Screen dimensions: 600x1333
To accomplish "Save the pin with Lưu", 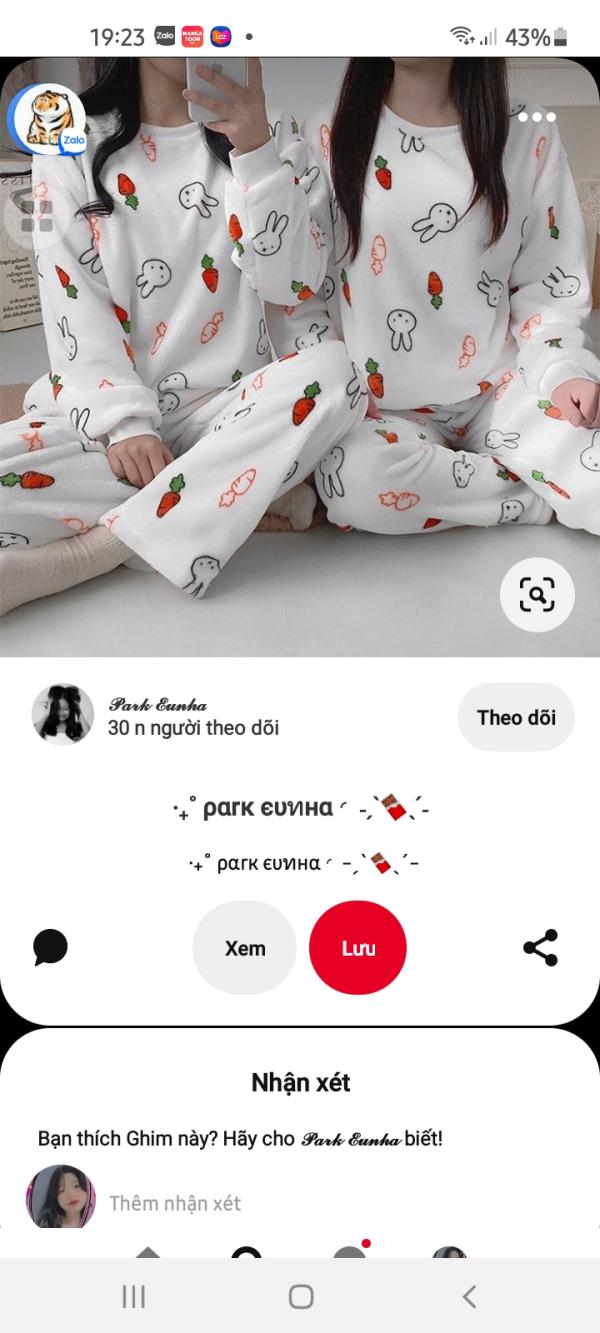I will (358, 948).
